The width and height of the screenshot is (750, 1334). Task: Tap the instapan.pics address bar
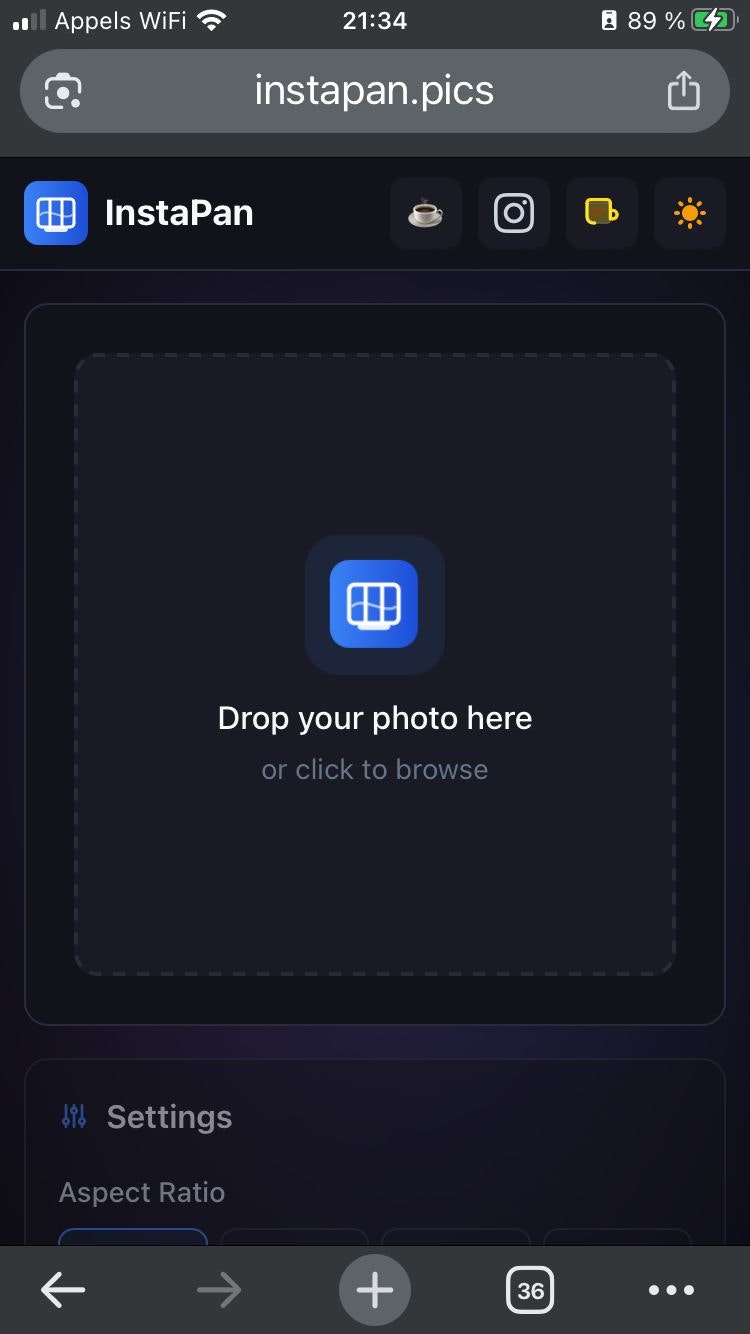(374, 91)
